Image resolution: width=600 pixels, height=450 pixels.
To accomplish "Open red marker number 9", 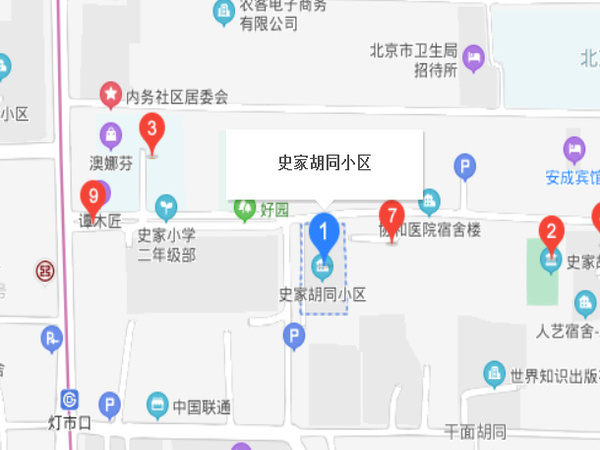I will pos(93,194).
